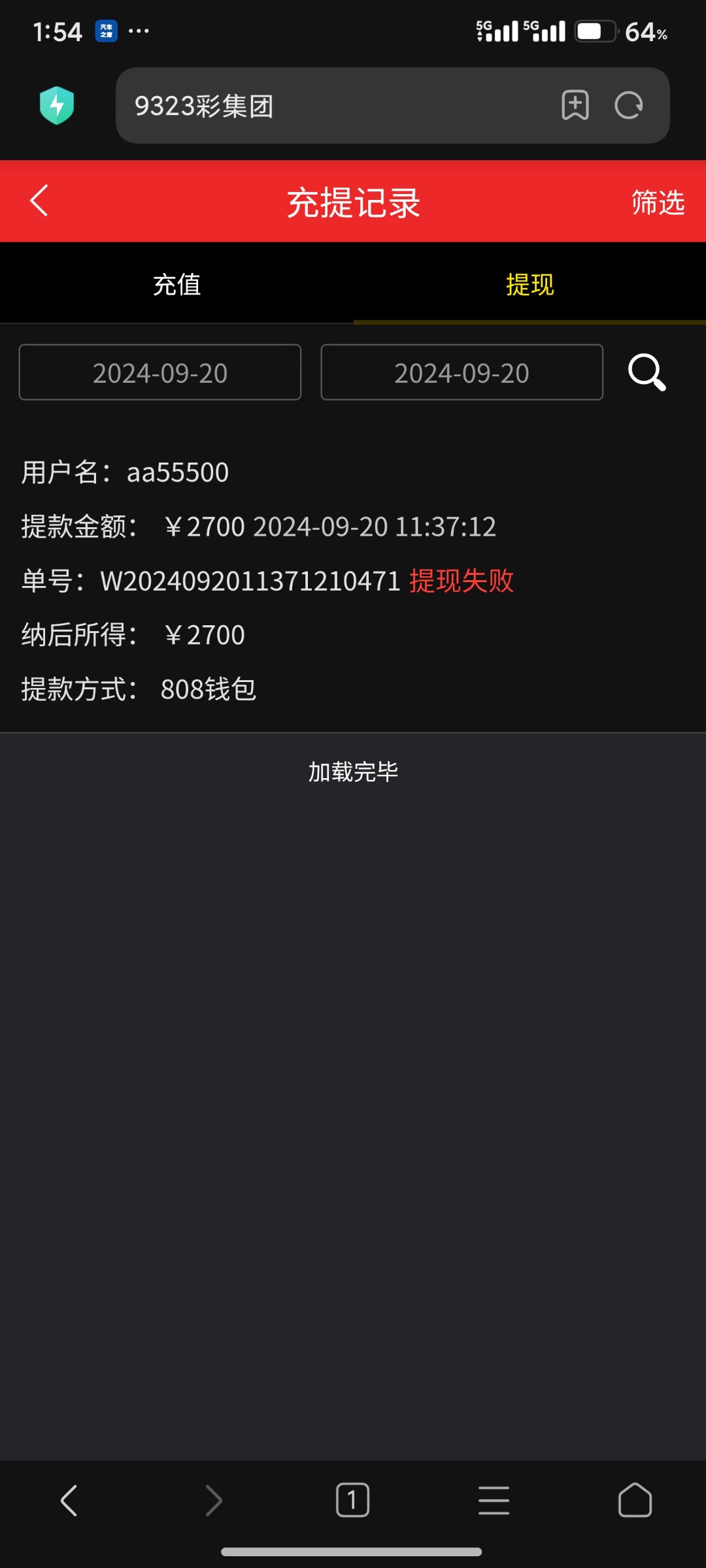Tap the add bookmark icon beside address bar
706x1568 pixels.
[x=577, y=106]
